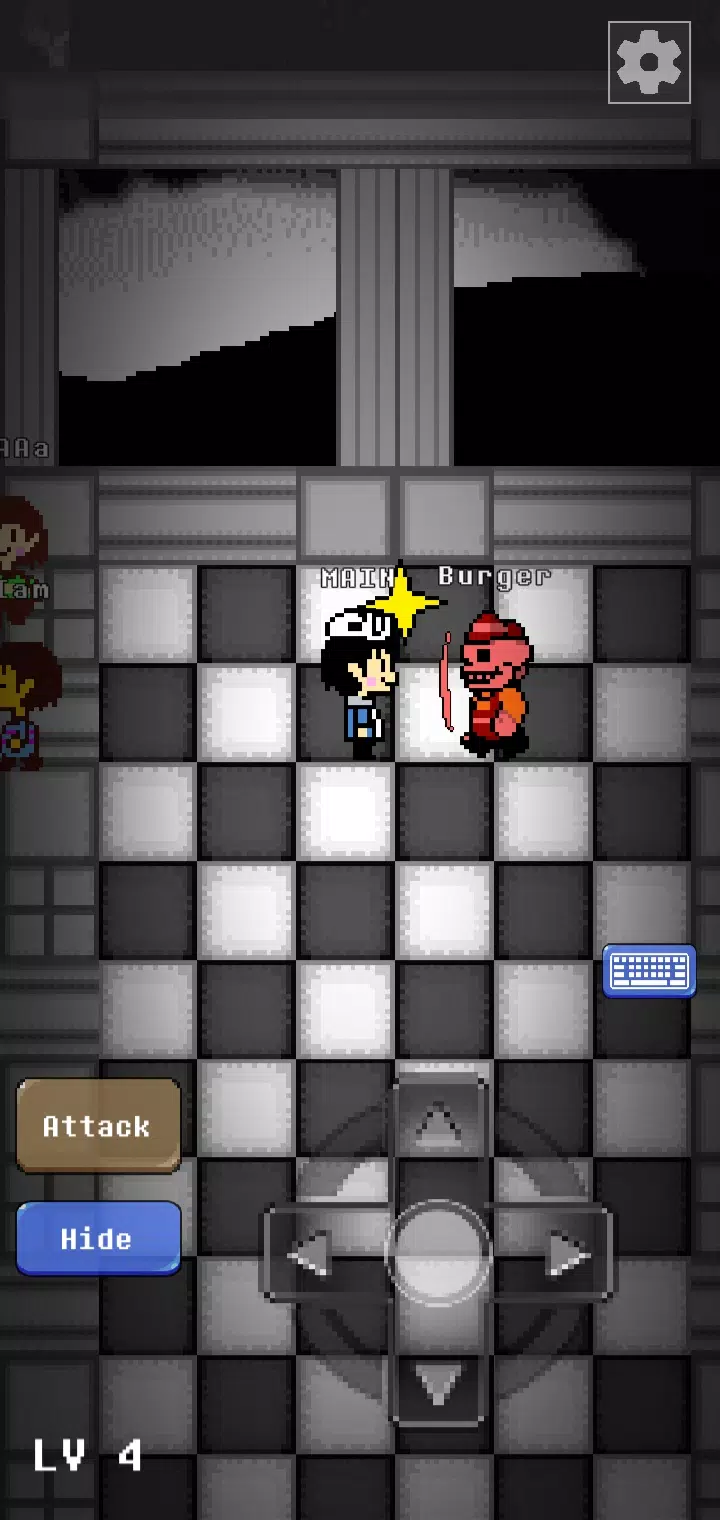
Task: Move down with the D-pad down arrow
Action: click(438, 1384)
